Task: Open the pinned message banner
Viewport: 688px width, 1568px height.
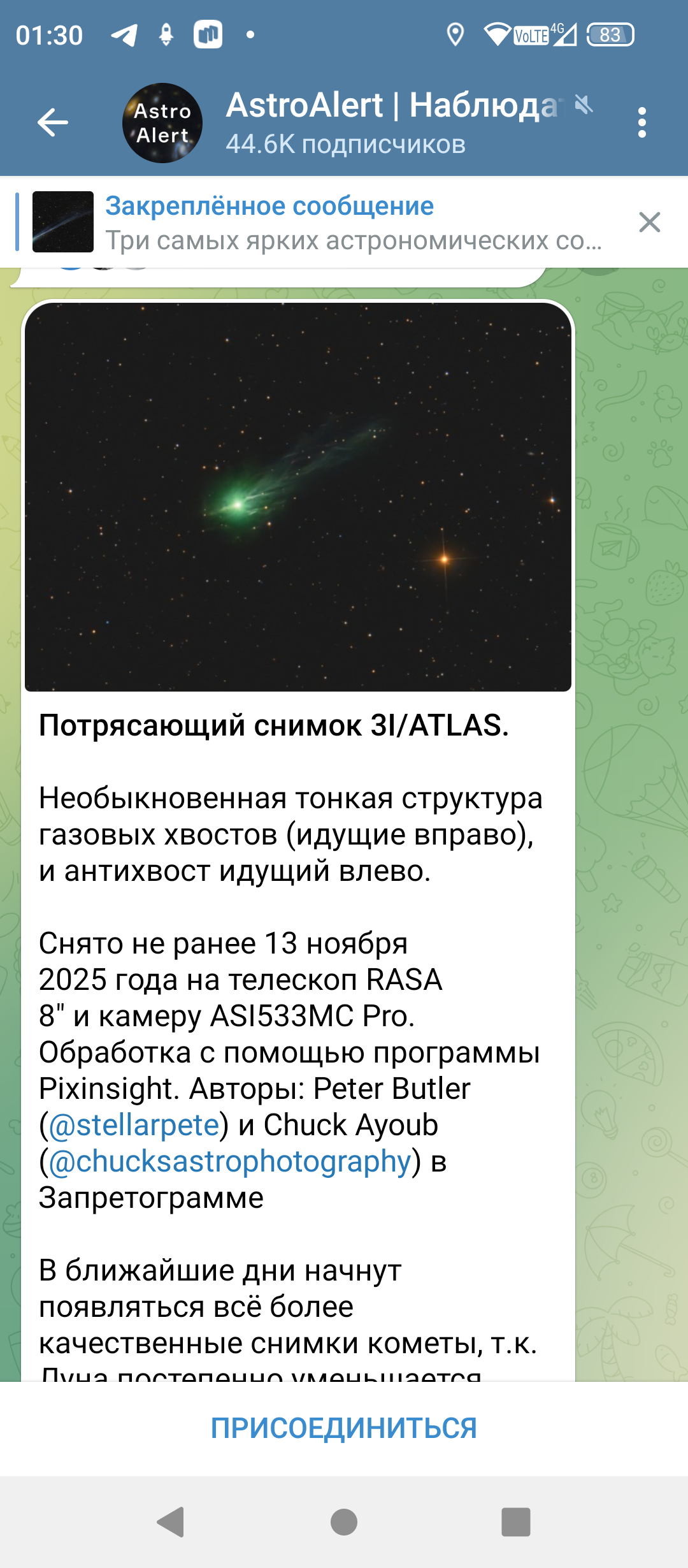Action: pos(319,222)
